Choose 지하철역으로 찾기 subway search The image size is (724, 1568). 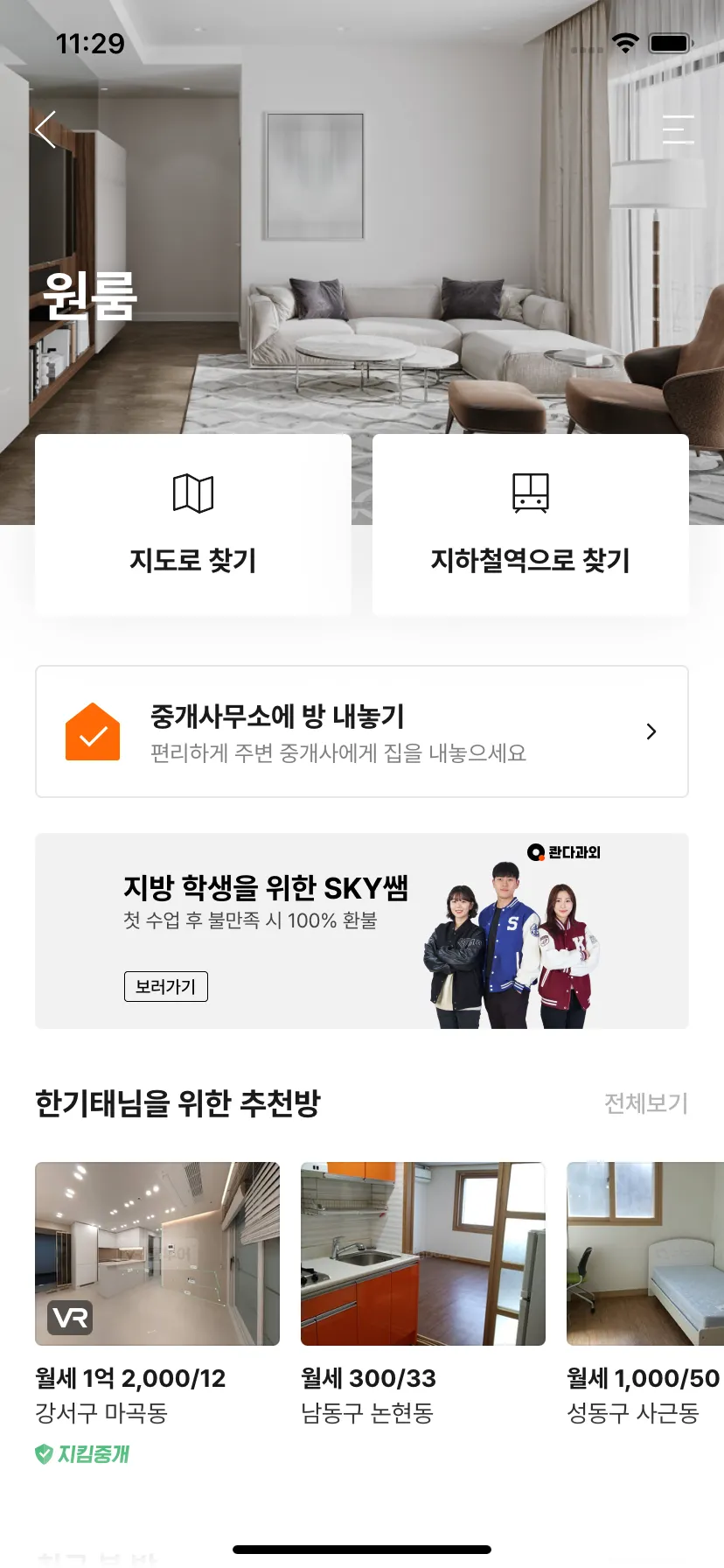(531, 525)
